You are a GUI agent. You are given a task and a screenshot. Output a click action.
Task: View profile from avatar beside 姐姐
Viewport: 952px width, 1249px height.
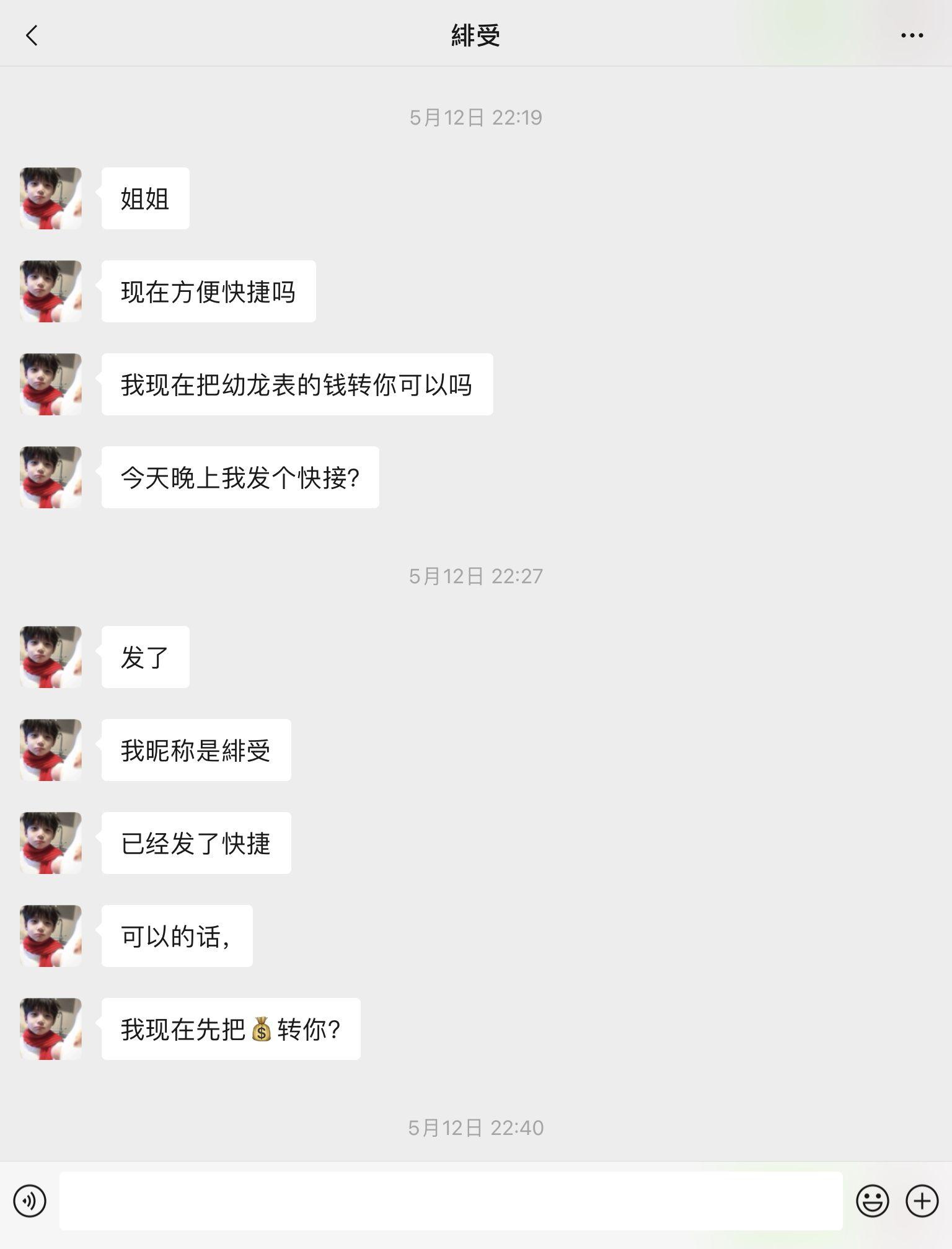(51, 198)
